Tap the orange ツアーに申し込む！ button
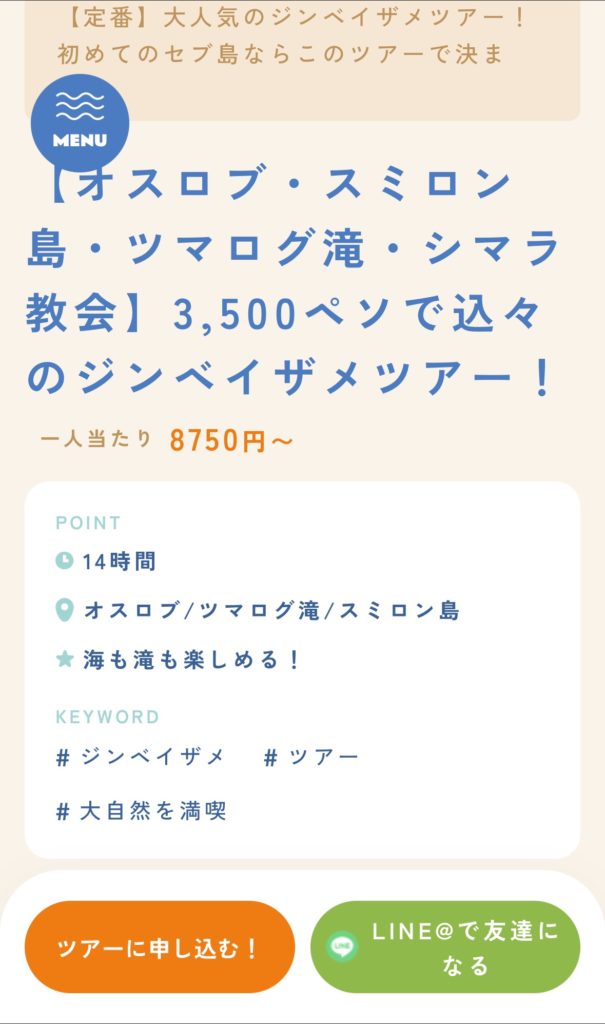Viewport: 605px width, 1024px height. [160, 948]
